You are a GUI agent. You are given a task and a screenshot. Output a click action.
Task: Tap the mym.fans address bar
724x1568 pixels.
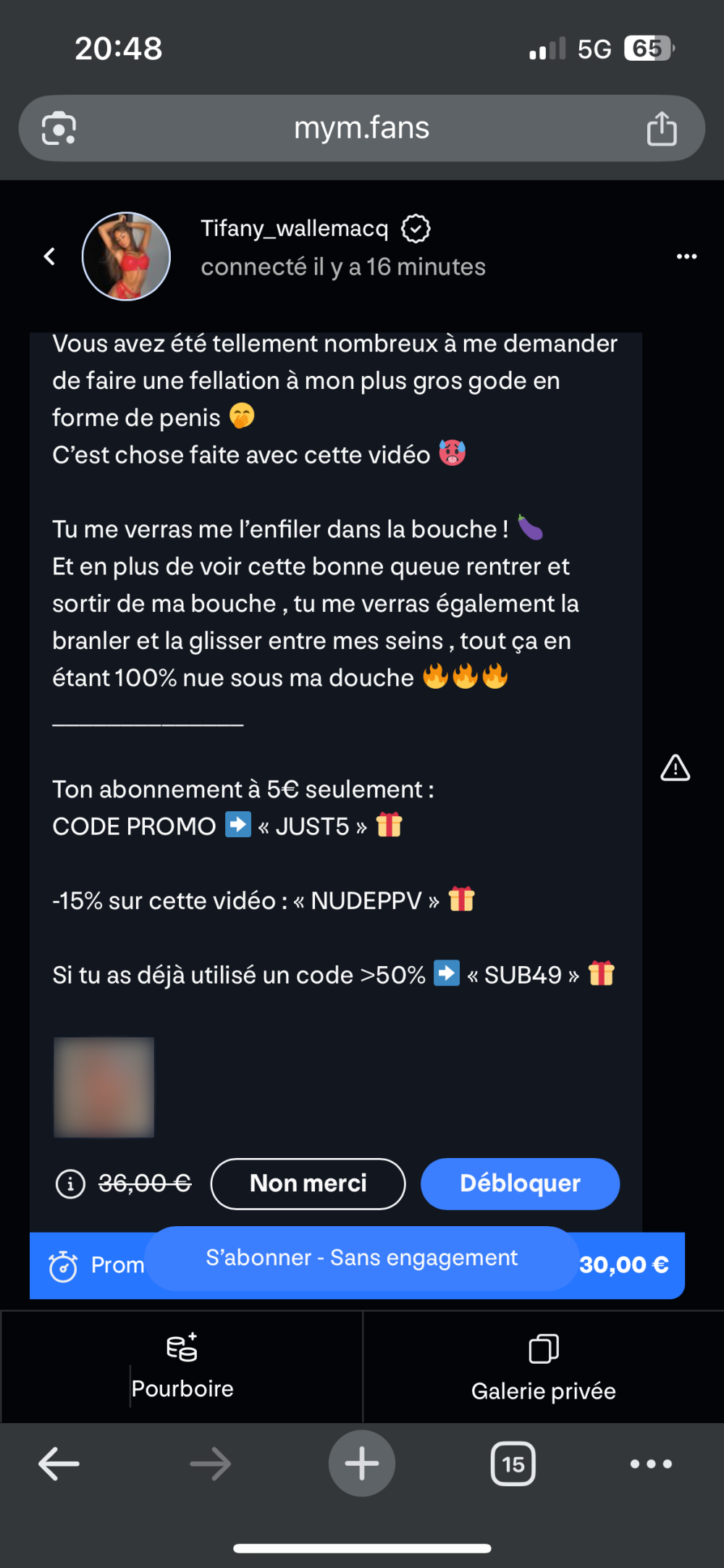coord(361,128)
